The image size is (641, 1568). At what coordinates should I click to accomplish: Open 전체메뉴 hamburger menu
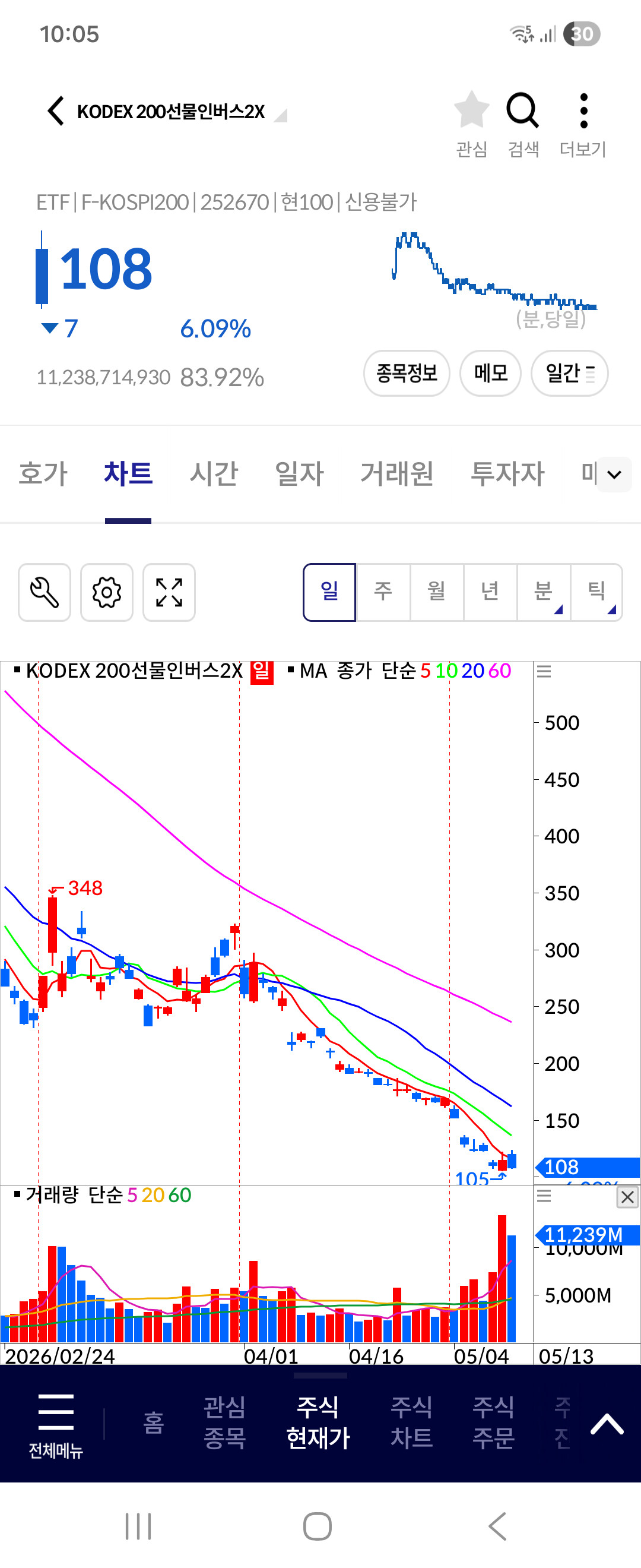coord(55,1422)
